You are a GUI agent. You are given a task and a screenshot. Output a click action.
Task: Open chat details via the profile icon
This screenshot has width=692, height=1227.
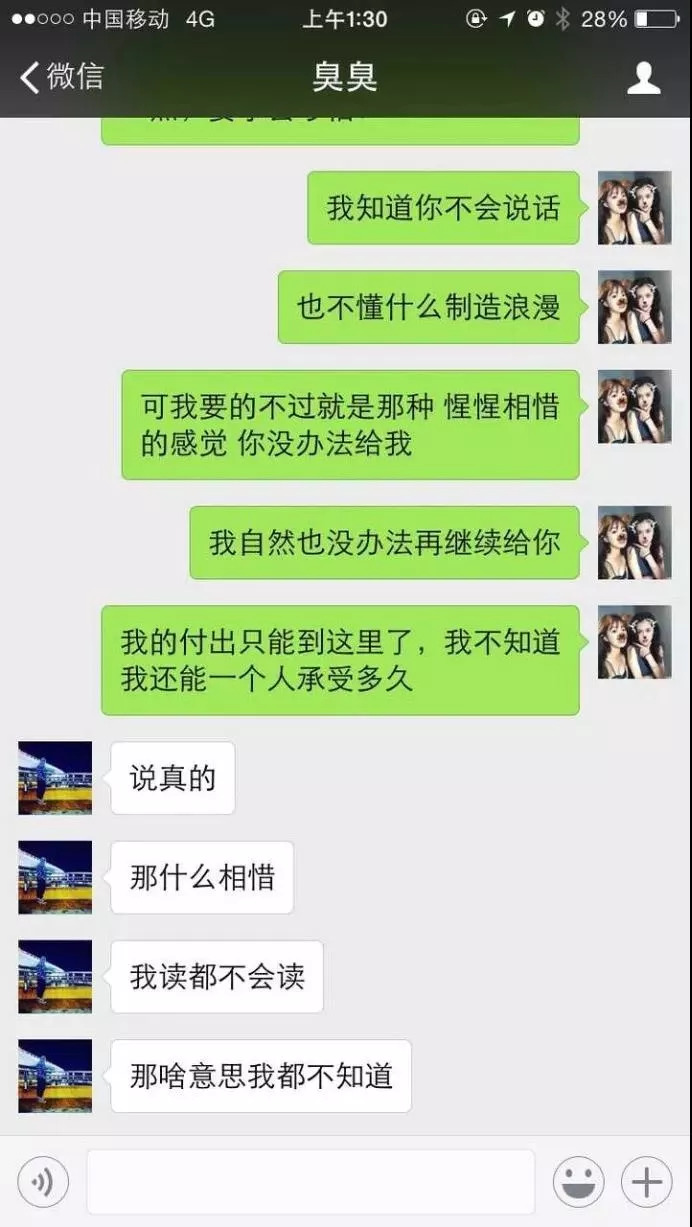(644, 78)
